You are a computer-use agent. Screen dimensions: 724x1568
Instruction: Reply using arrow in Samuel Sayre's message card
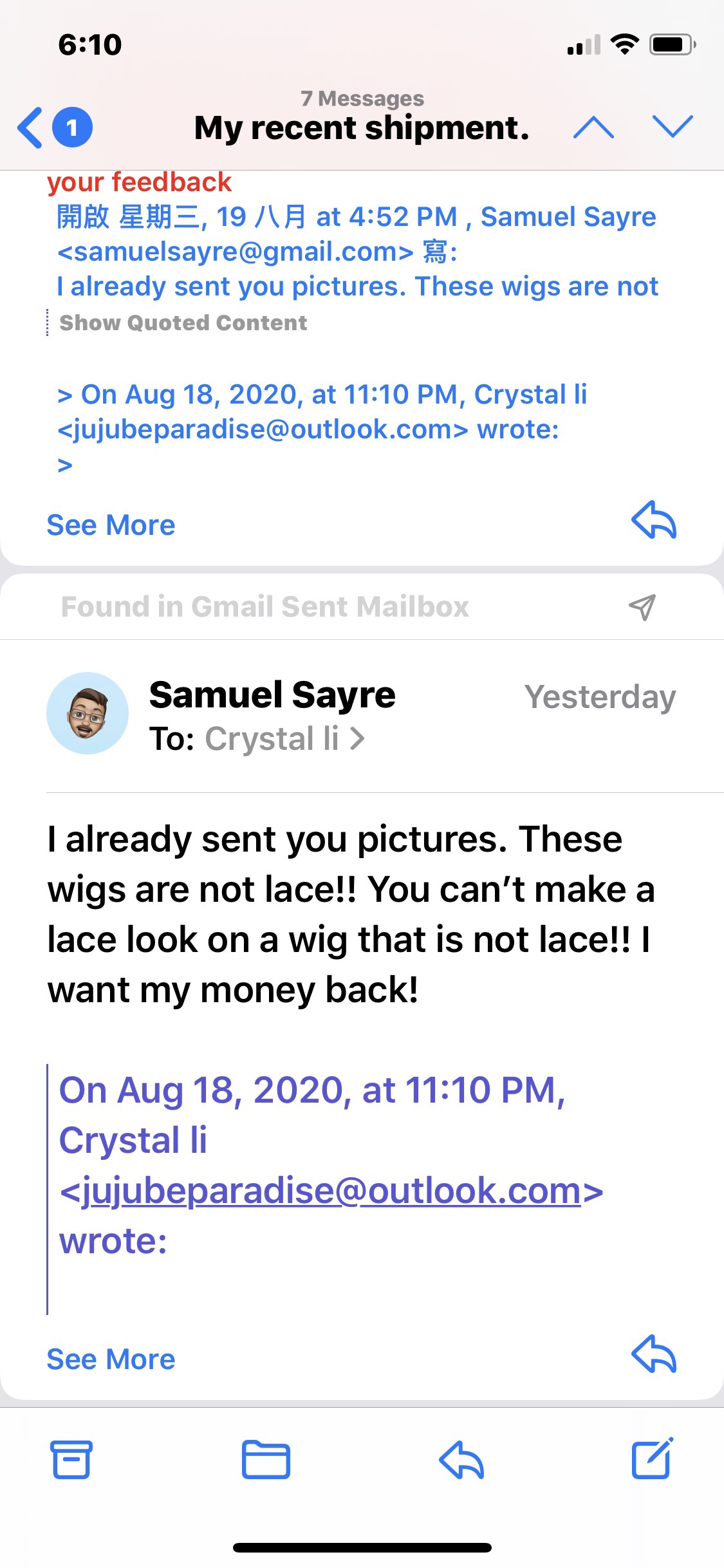(653, 1354)
